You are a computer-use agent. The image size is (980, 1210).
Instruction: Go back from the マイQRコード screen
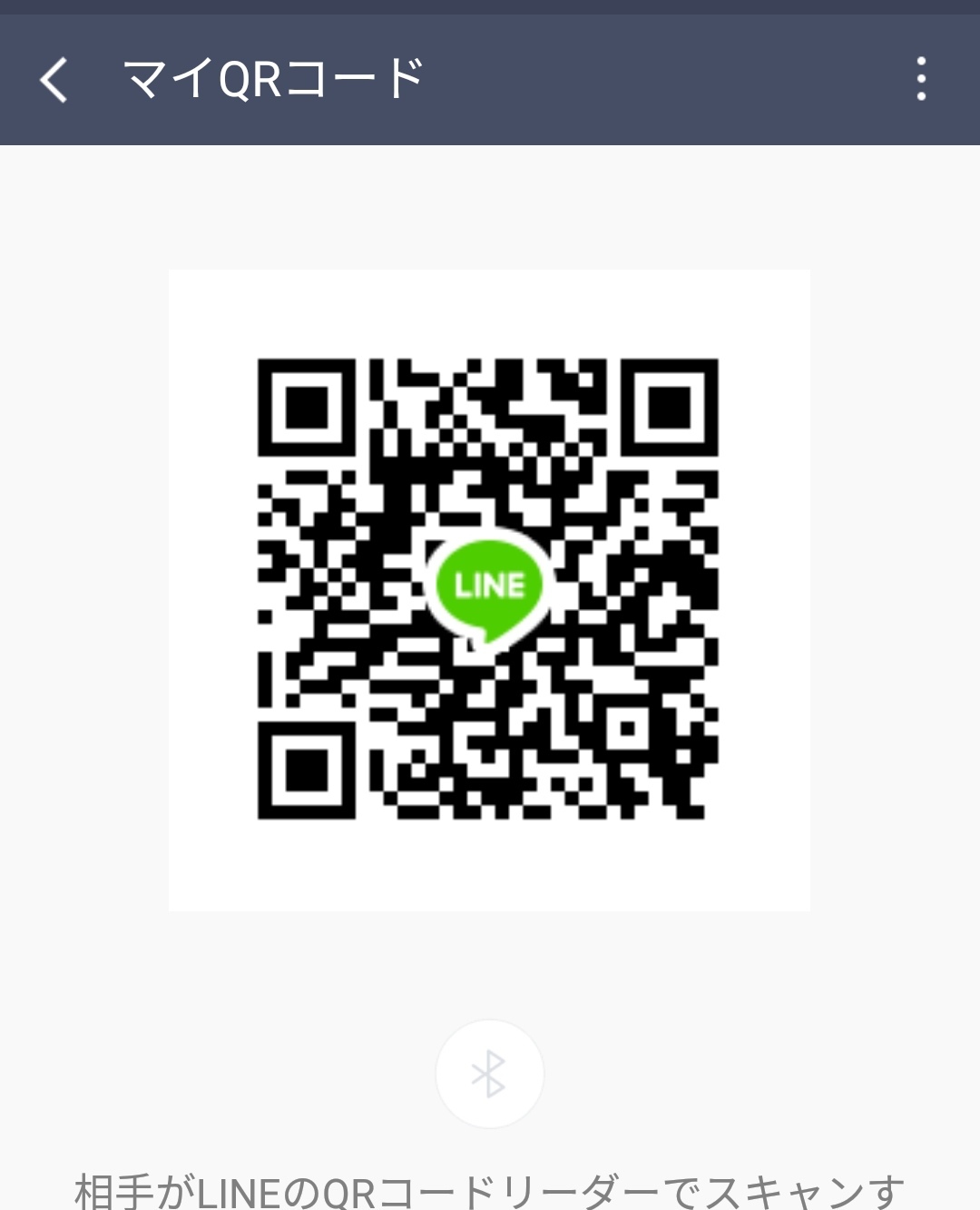pos(54,80)
